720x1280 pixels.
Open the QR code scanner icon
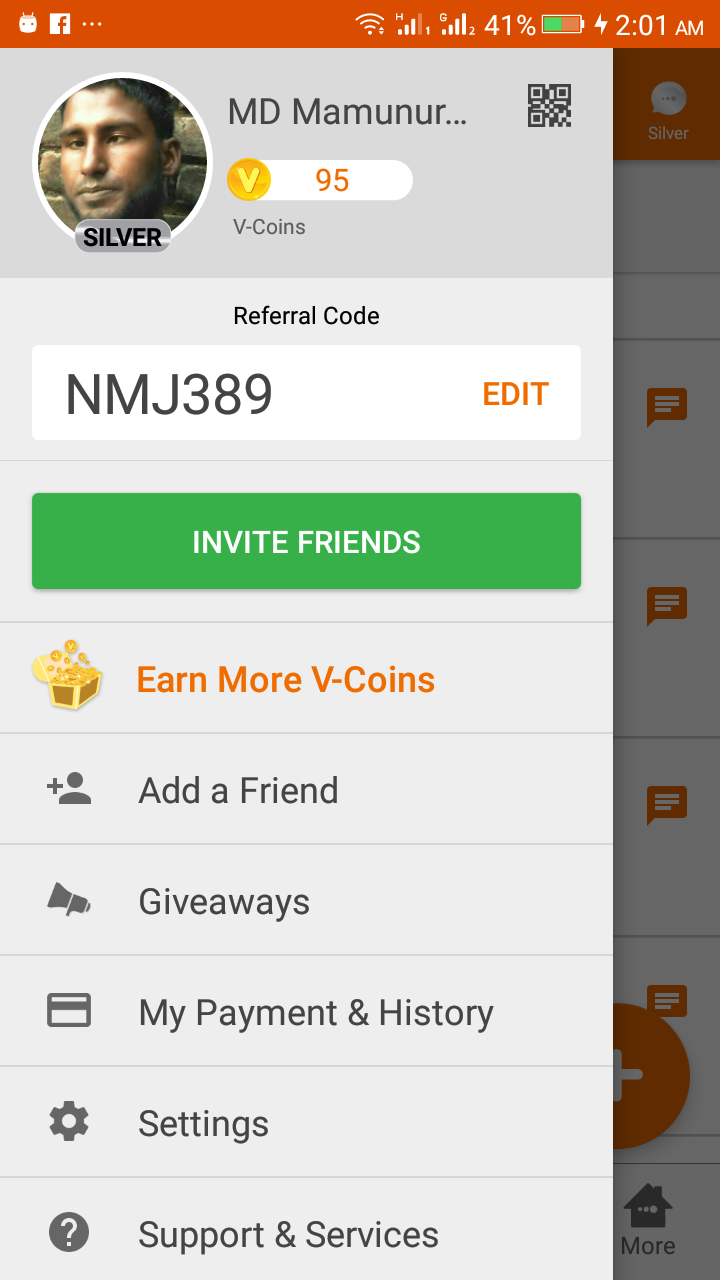click(x=549, y=106)
